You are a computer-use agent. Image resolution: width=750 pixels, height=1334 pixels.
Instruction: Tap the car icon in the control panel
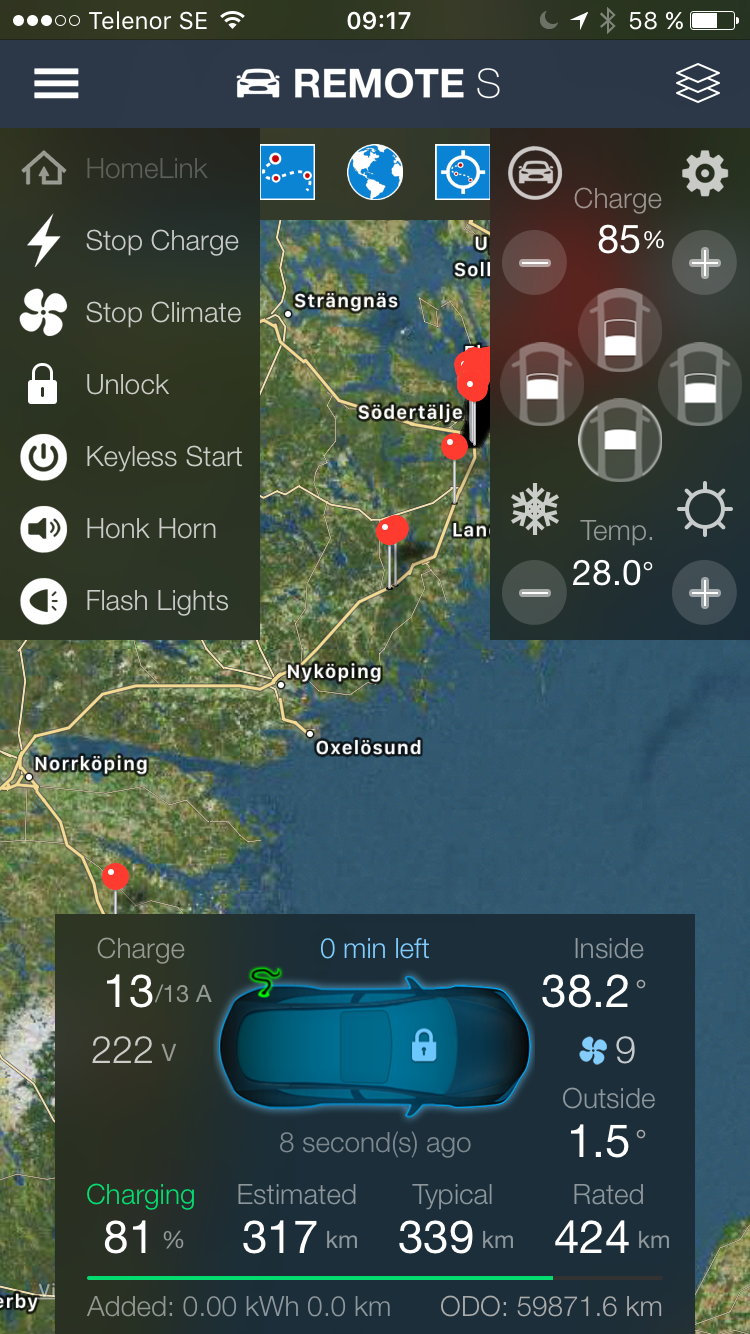535,173
